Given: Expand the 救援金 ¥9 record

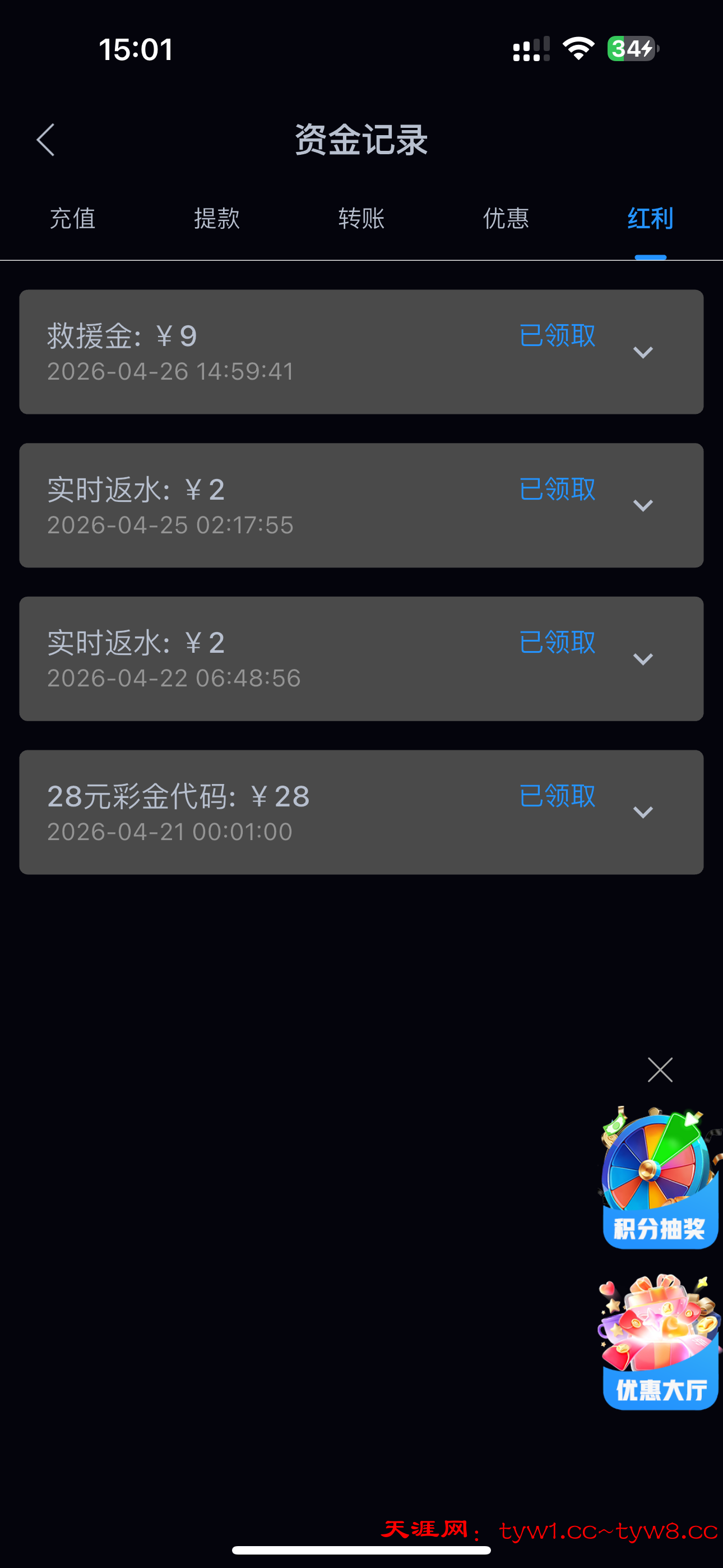Looking at the screenshot, I should click(x=643, y=352).
